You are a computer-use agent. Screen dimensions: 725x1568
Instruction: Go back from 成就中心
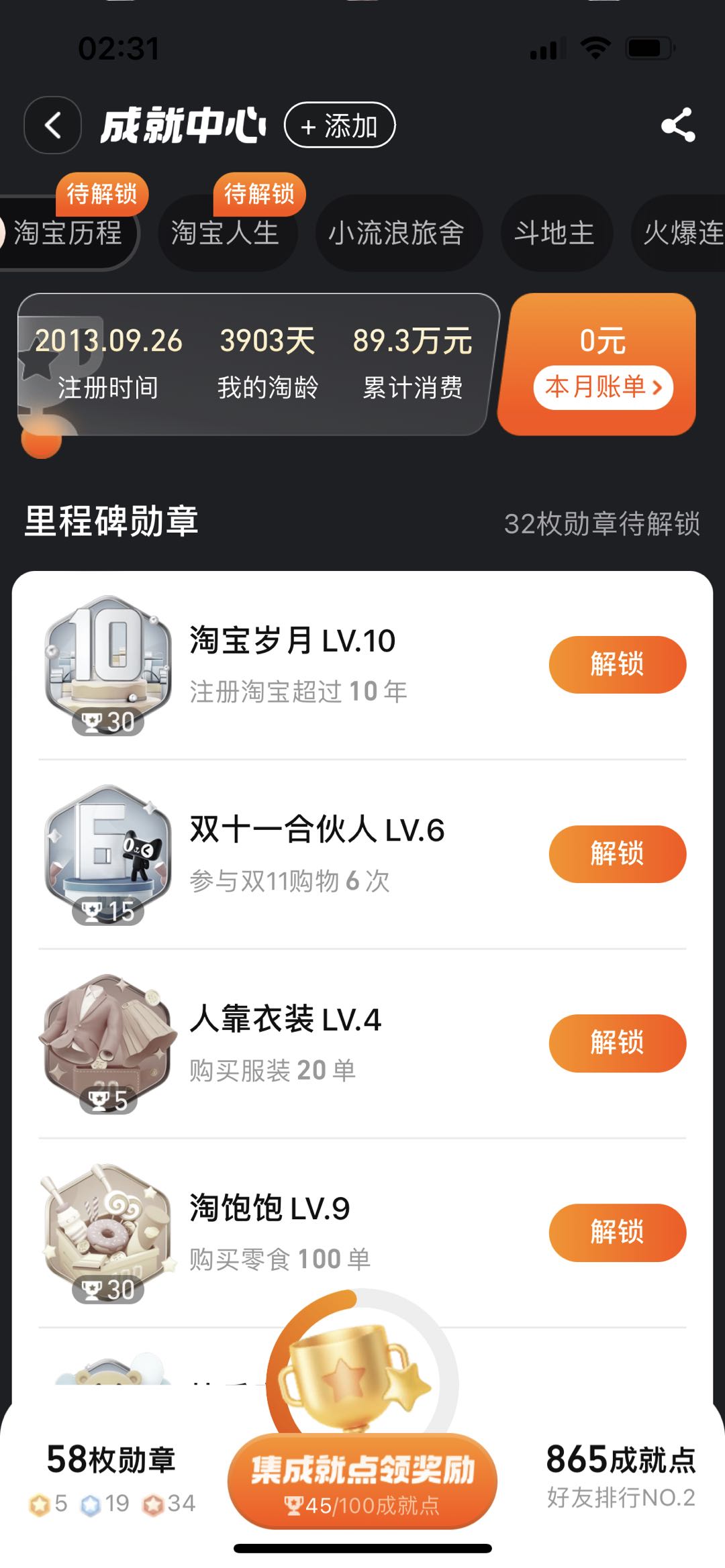coord(52,125)
